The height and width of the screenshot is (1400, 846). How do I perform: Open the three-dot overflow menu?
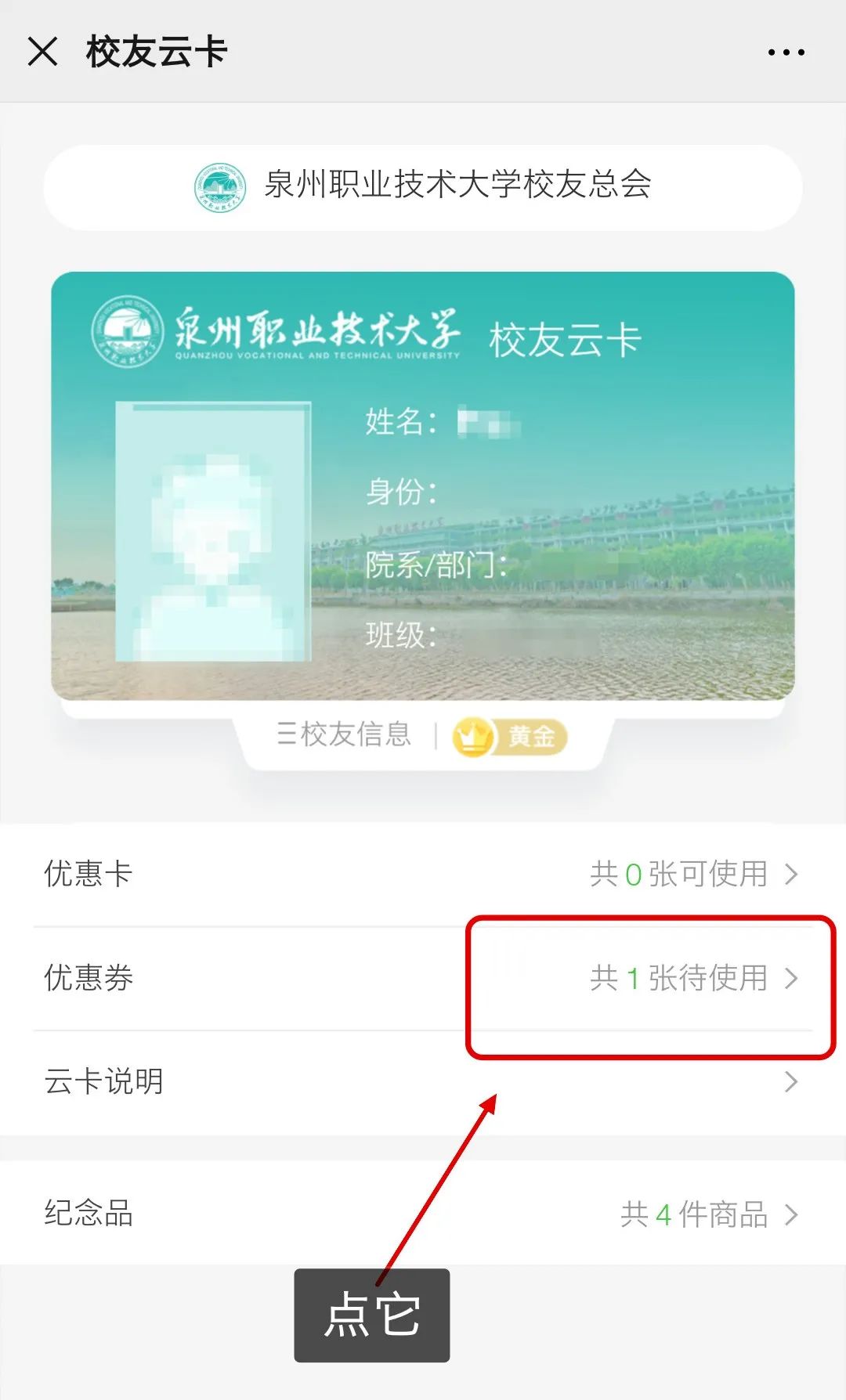786,52
